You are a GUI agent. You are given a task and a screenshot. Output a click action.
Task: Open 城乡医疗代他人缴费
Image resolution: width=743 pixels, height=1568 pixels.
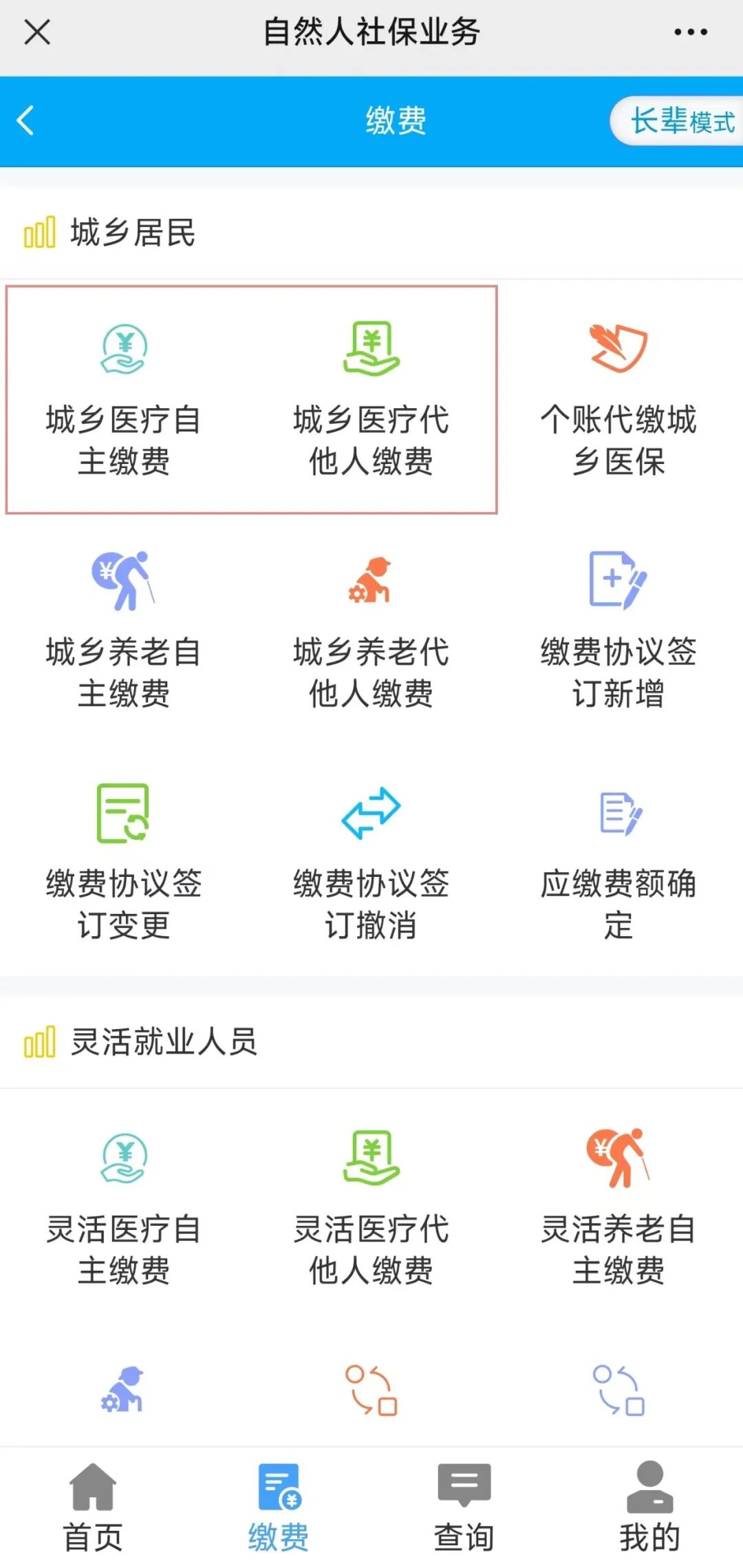[x=371, y=401]
